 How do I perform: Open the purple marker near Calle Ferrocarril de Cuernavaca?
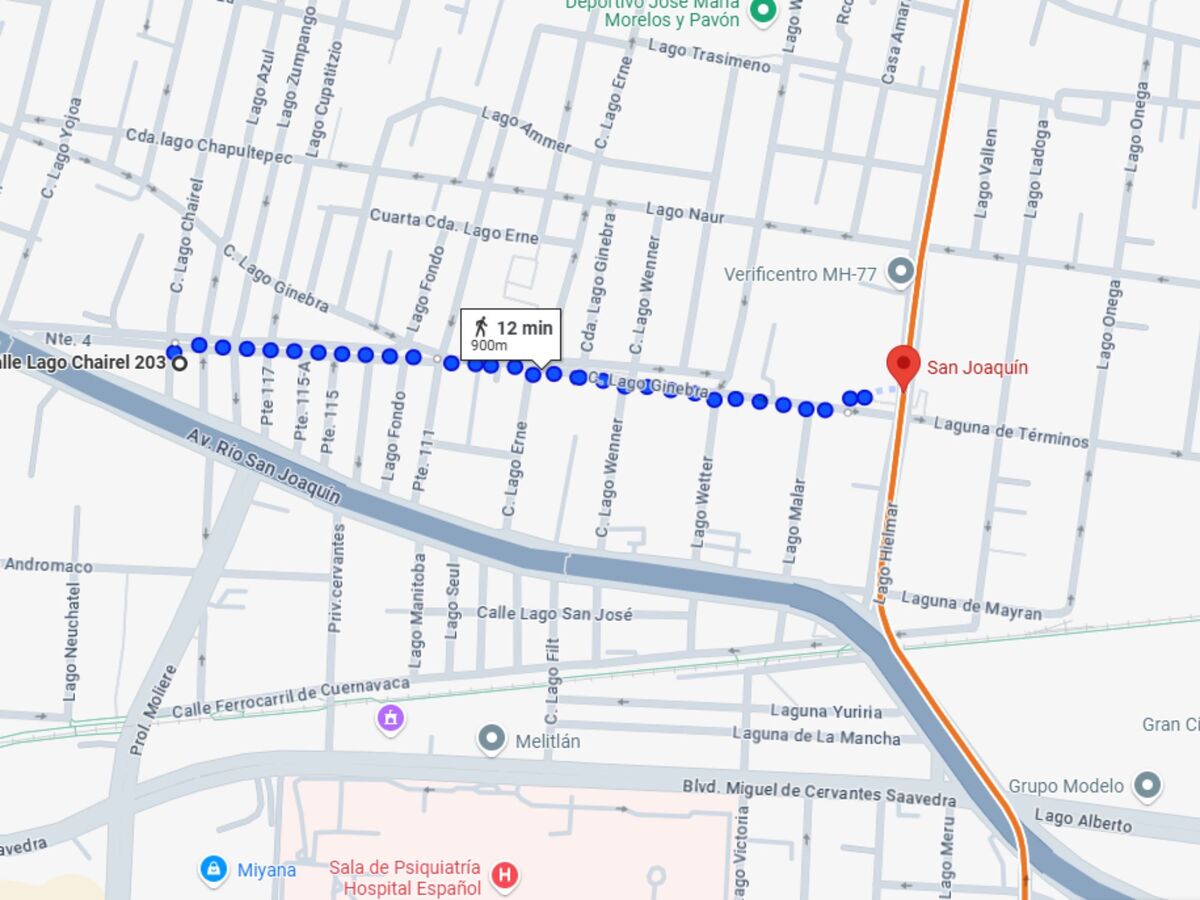(x=390, y=717)
